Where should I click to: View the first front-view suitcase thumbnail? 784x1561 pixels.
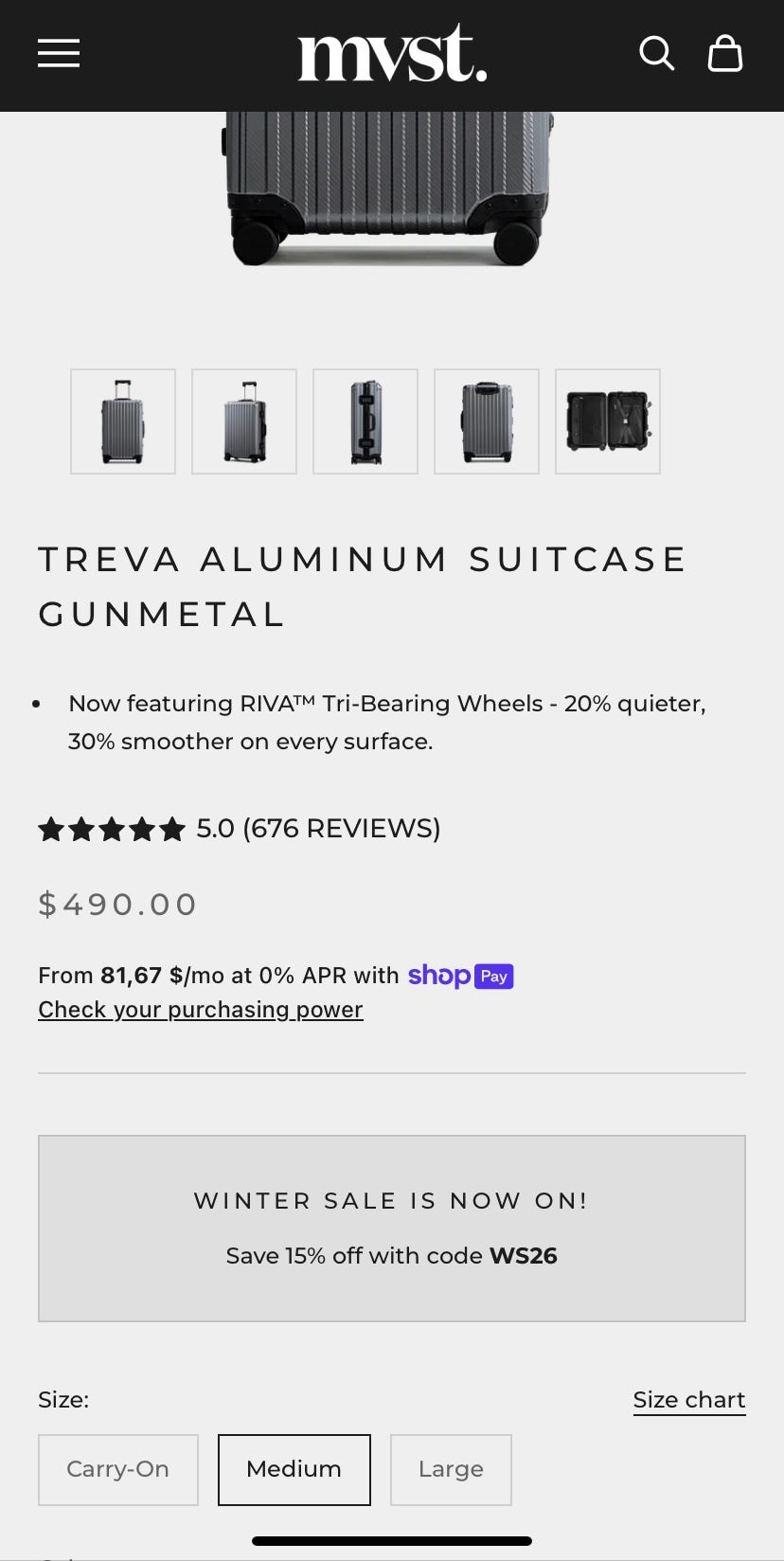coord(123,422)
